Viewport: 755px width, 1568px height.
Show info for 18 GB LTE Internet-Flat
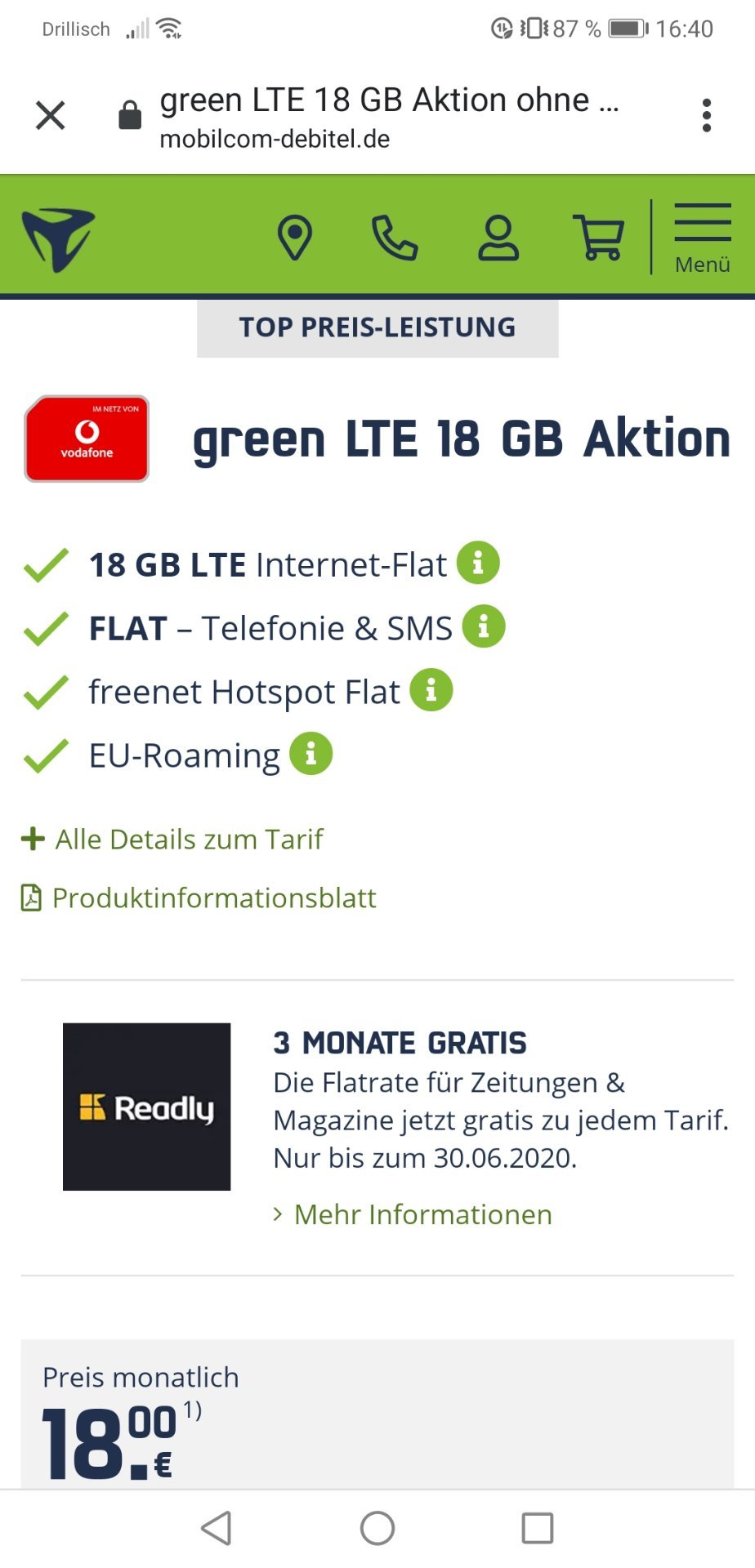coord(478,563)
